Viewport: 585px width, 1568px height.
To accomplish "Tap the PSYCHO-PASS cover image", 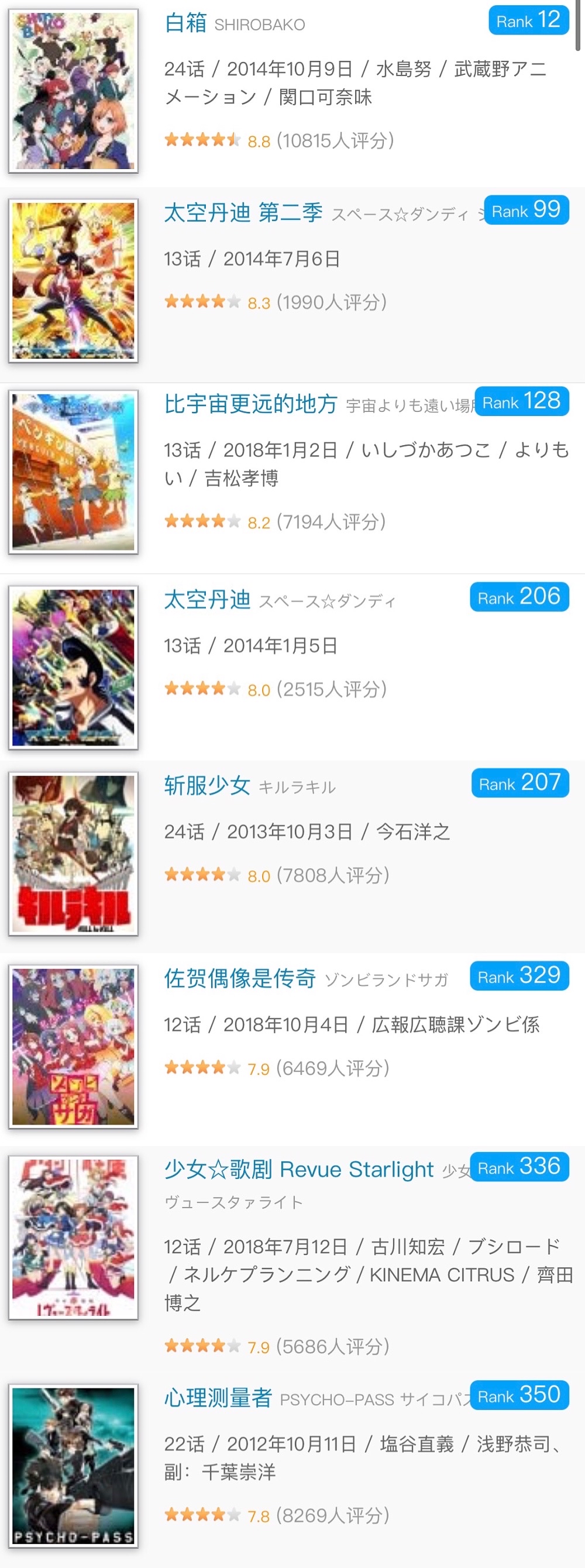I will [73, 1466].
